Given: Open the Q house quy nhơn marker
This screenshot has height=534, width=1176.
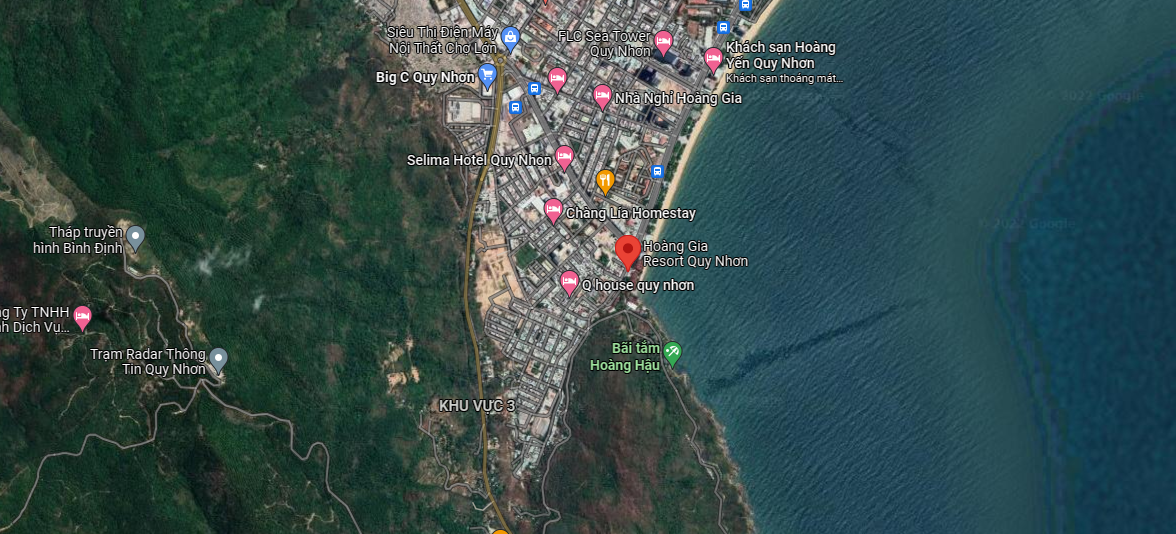Looking at the screenshot, I should (569, 283).
